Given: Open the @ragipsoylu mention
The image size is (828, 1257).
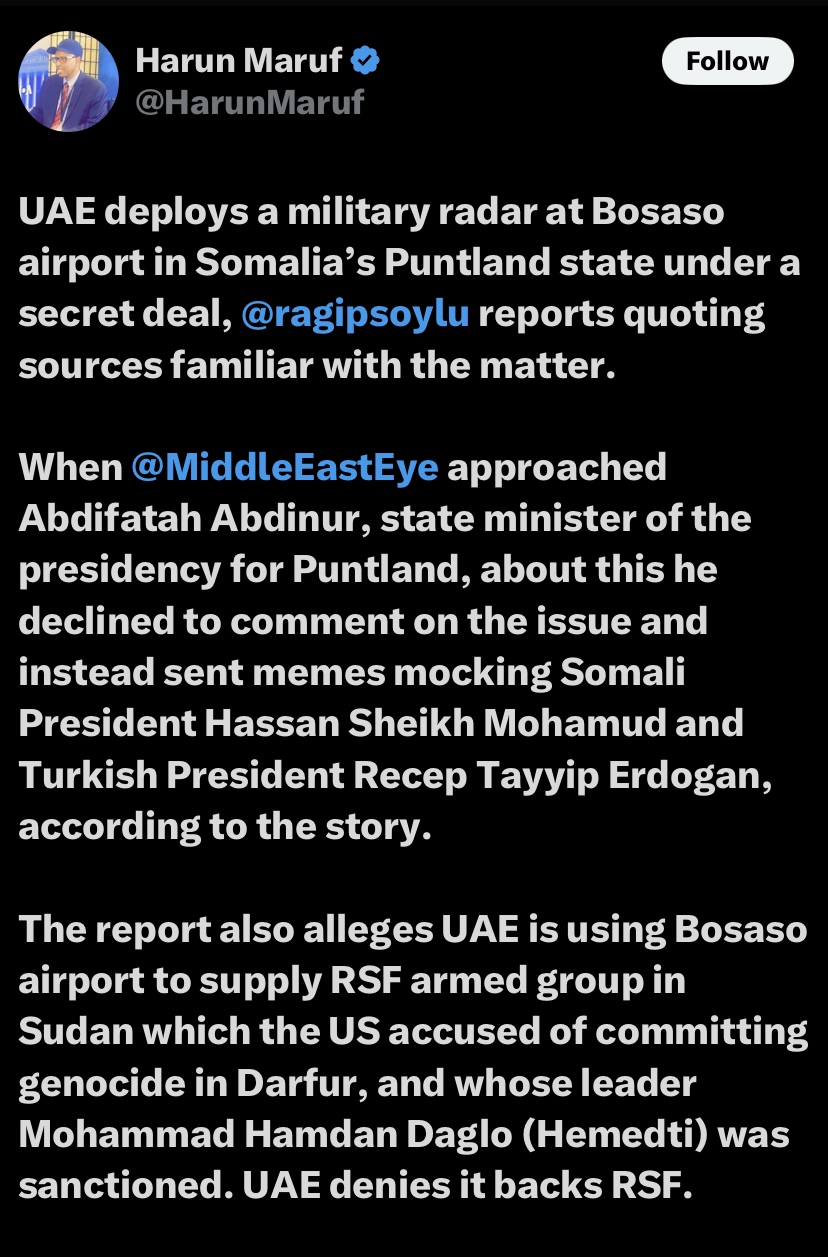Looking at the screenshot, I should pos(355,314).
